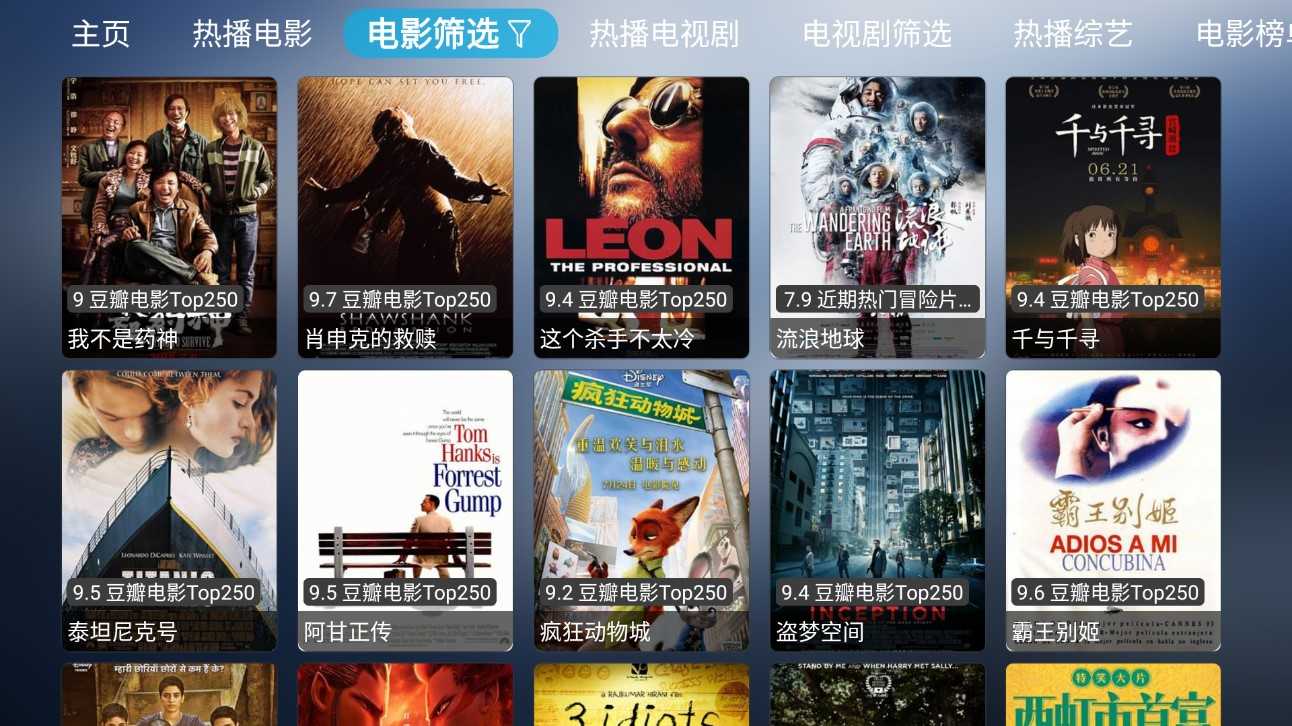This screenshot has height=726, width=1292.
Task: Open the 电影榜单 tab
Action: point(1243,34)
